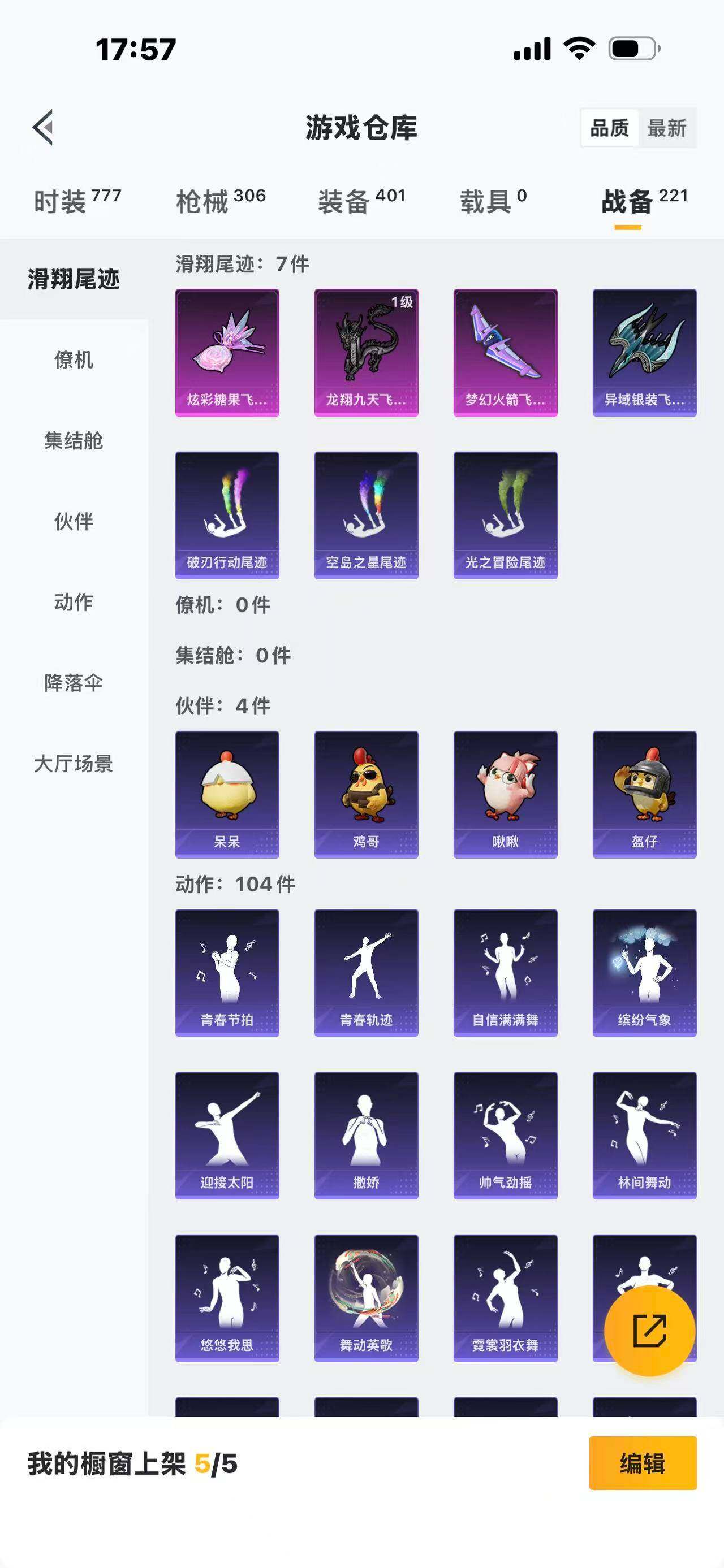Tap the 编辑 button
724x1568 pixels.
click(643, 1463)
